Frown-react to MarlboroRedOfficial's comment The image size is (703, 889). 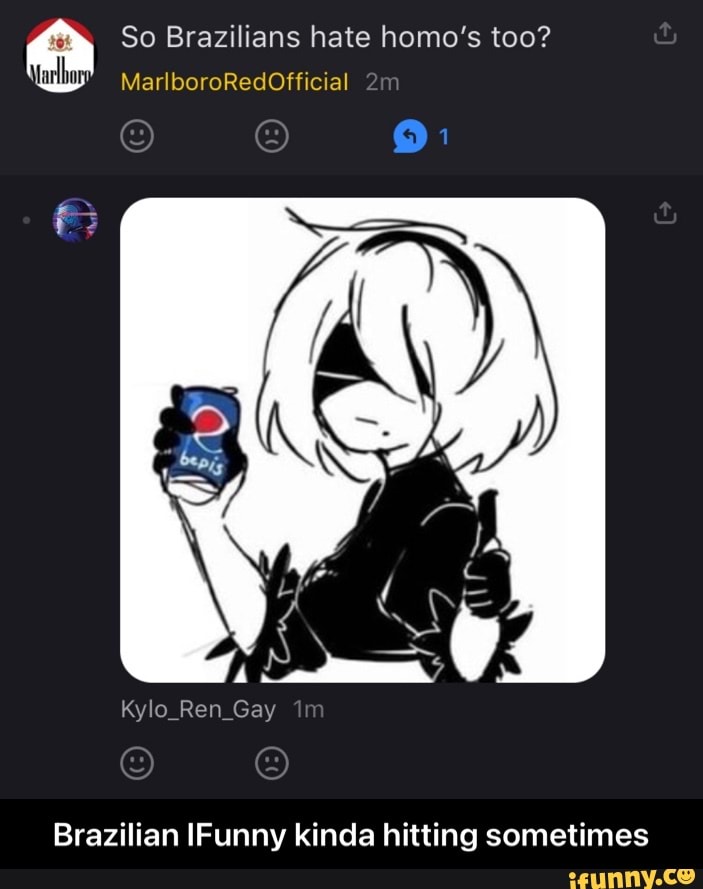coord(271,138)
